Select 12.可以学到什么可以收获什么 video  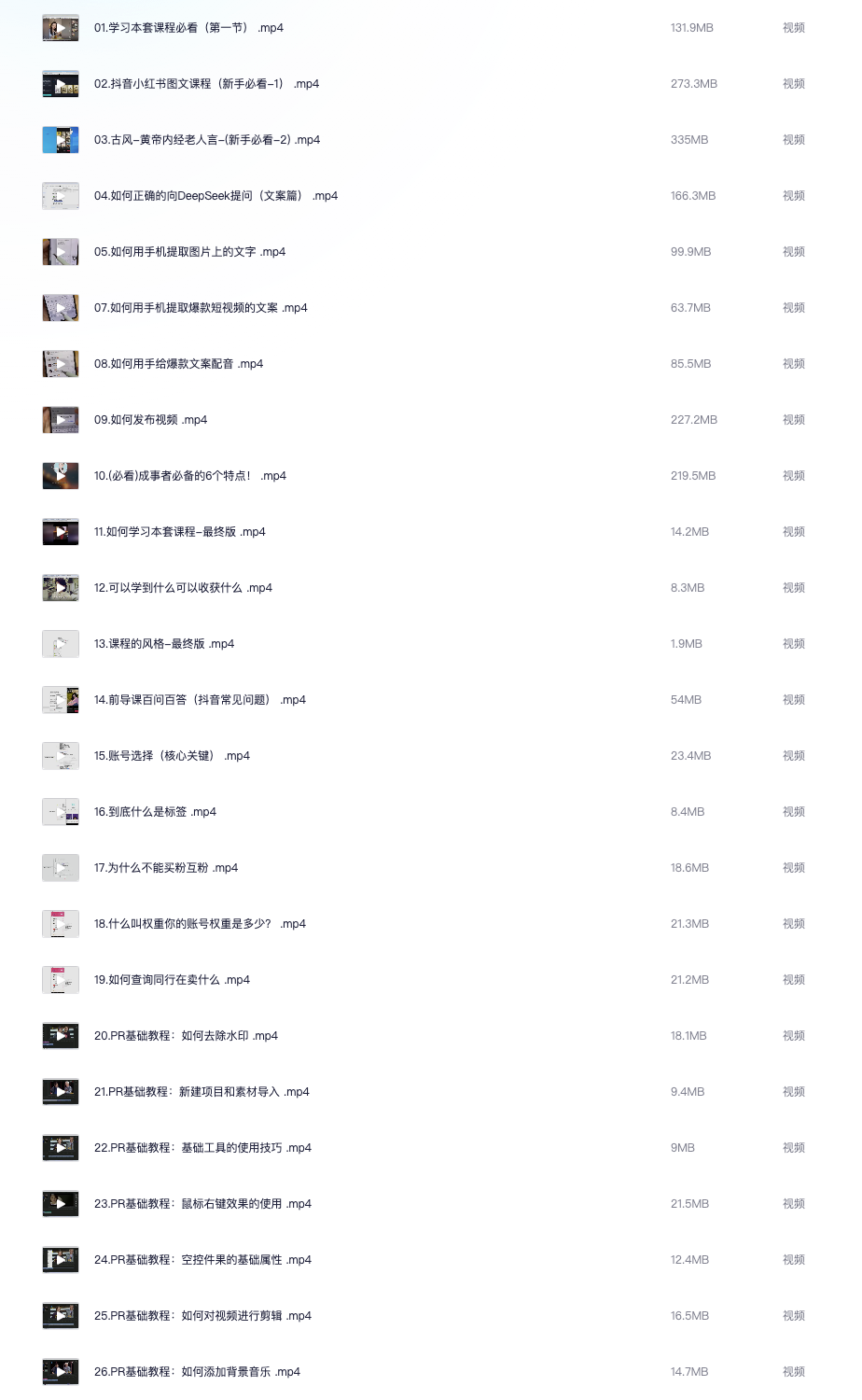(x=183, y=588)
